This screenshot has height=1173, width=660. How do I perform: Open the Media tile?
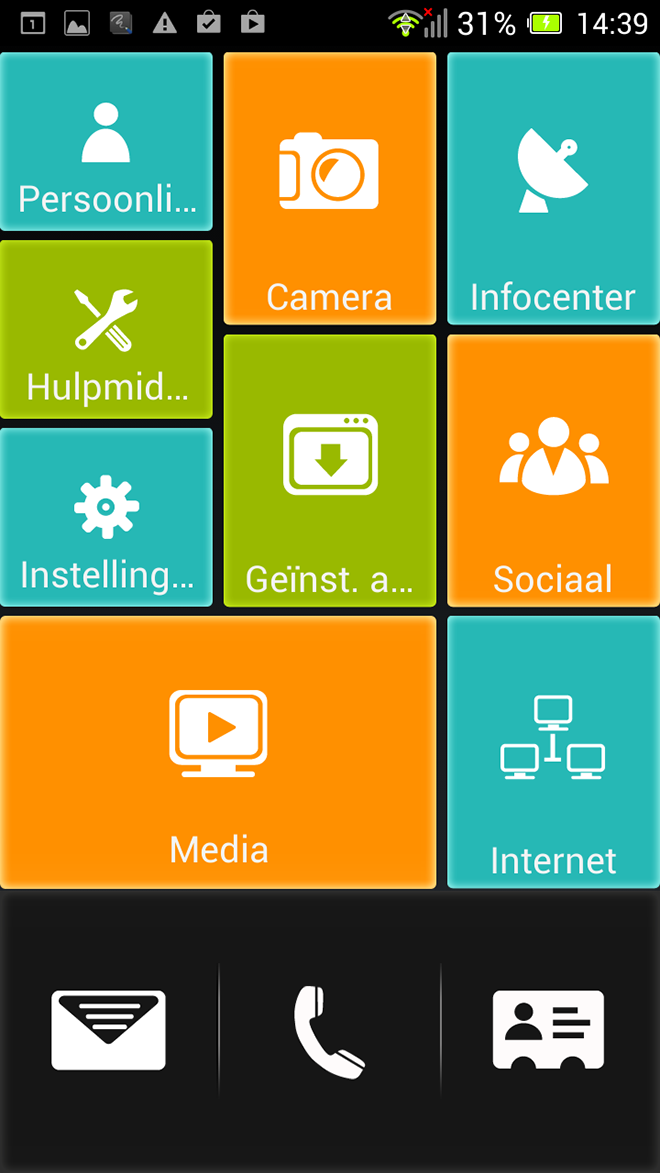click(x=218, y=752)
